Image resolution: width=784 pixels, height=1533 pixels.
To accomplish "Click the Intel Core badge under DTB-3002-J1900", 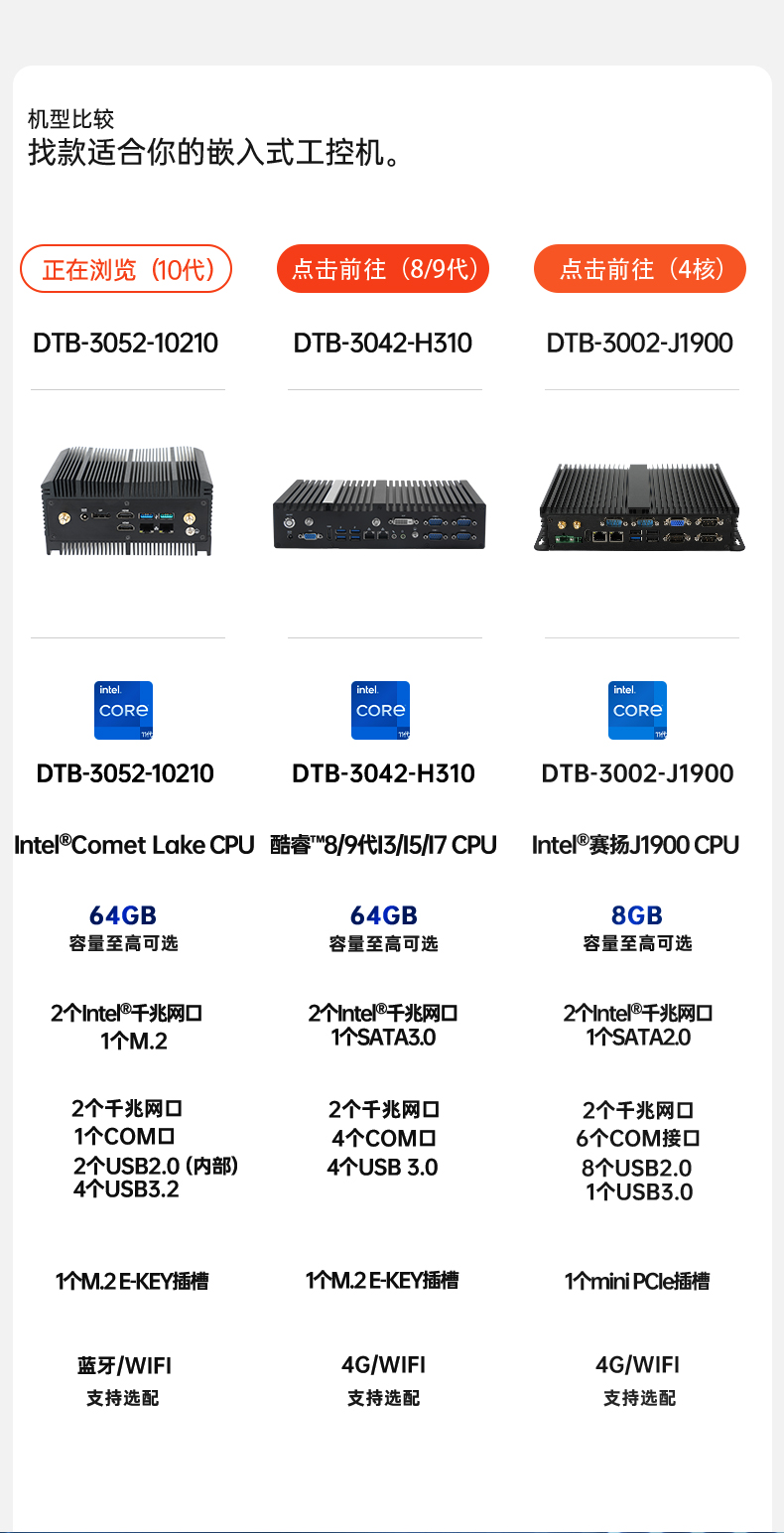I will coord(637,710).
